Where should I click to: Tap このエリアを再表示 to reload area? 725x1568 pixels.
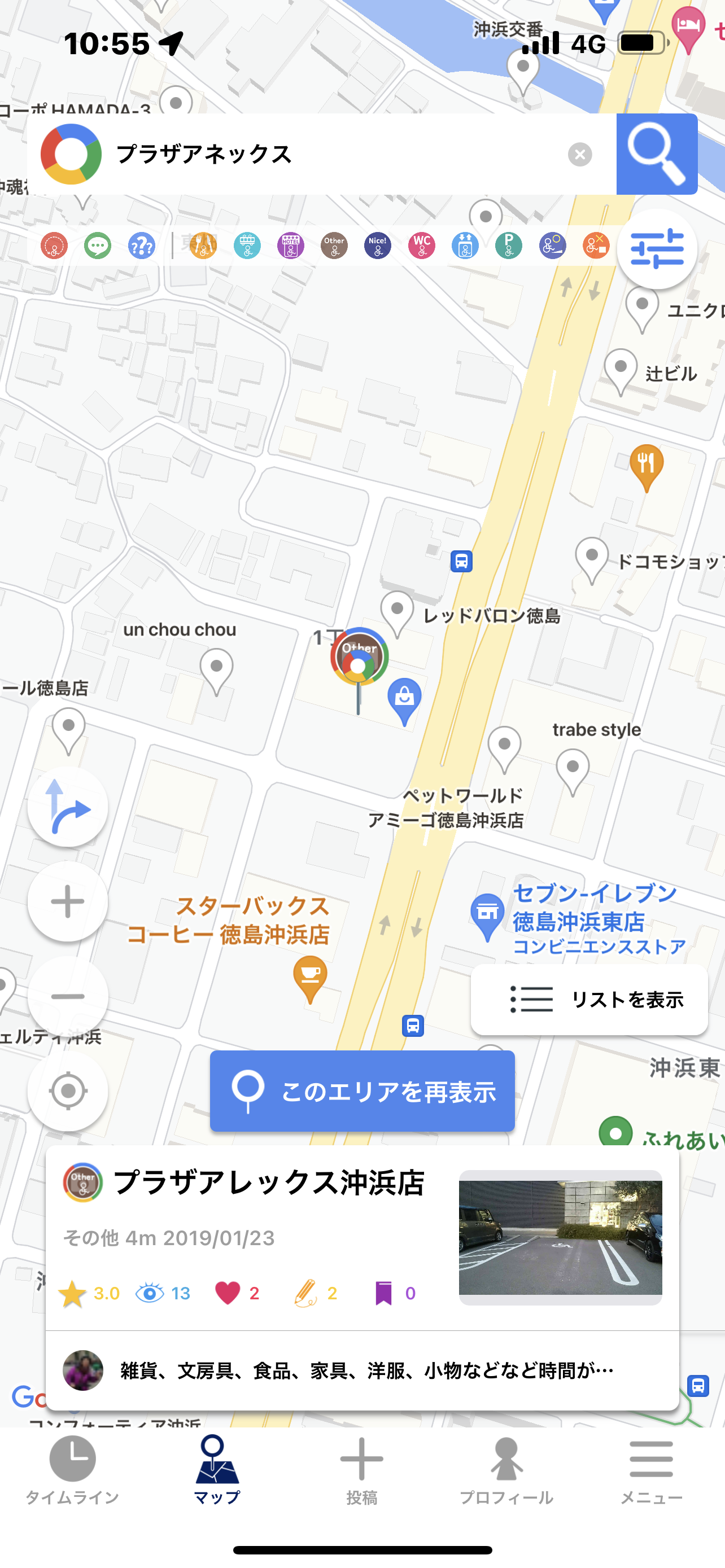click(x=362, y=1092)
